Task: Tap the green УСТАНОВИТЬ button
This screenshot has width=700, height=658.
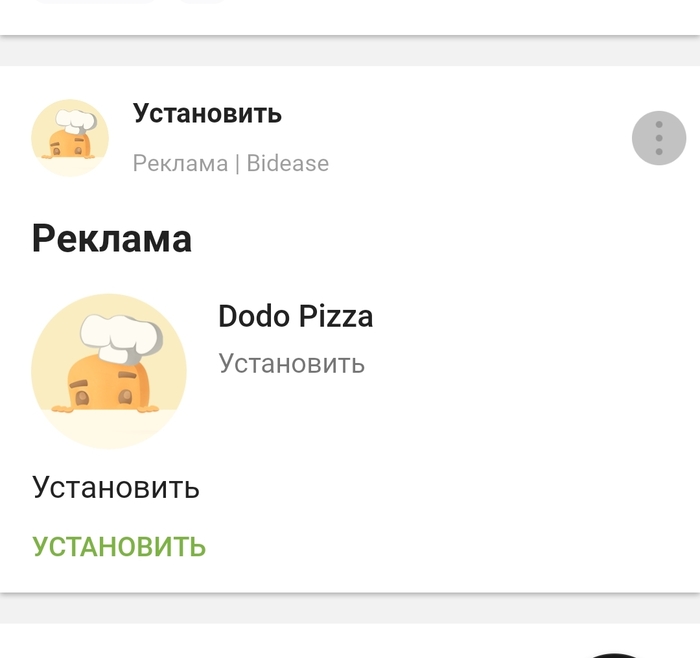Action: [x=119, y=547]
